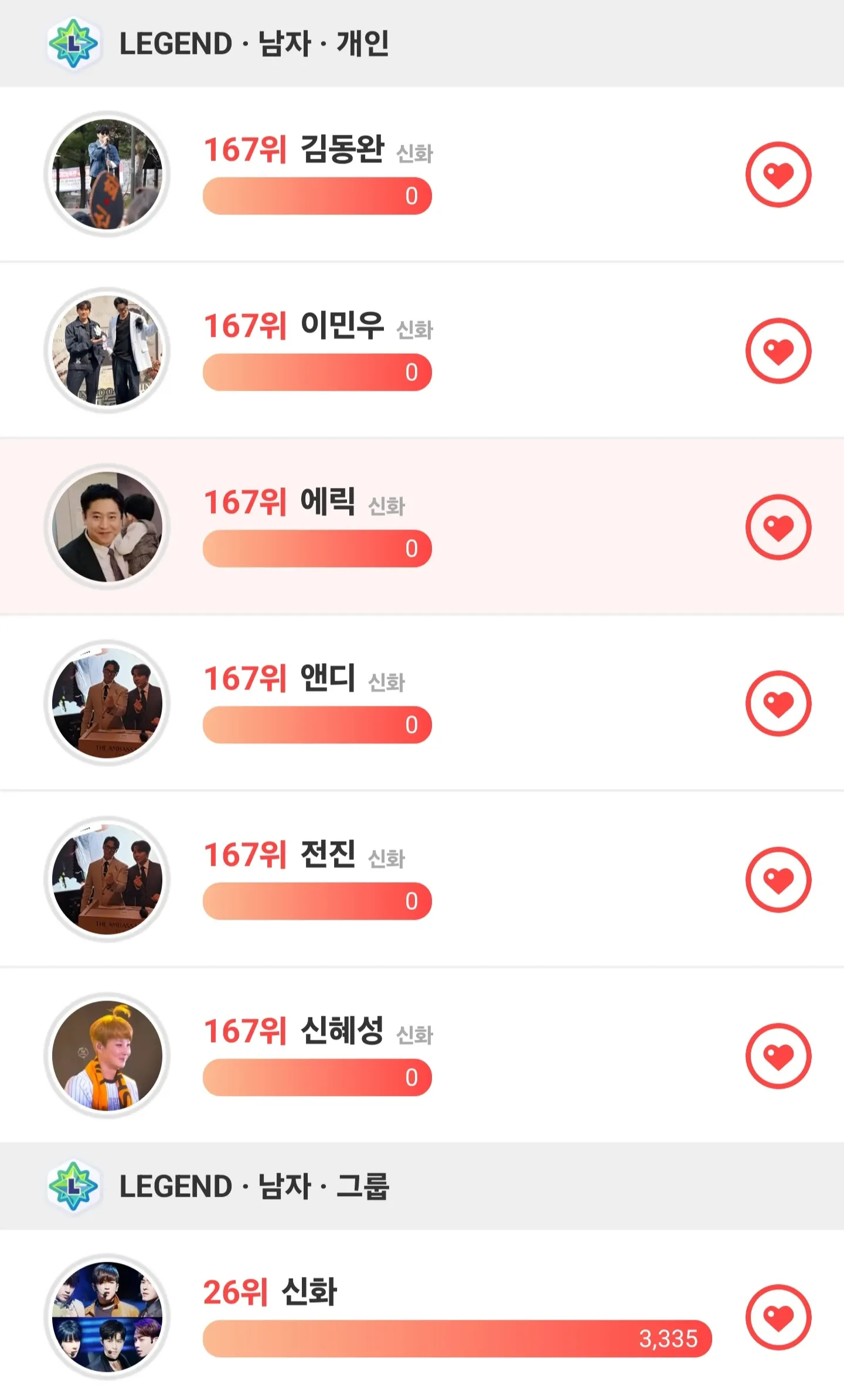Image resolution: width=844 pixels, height=1400 pixels.
Task: Tap the heart button for 이민우
Action: pos(778,351)
